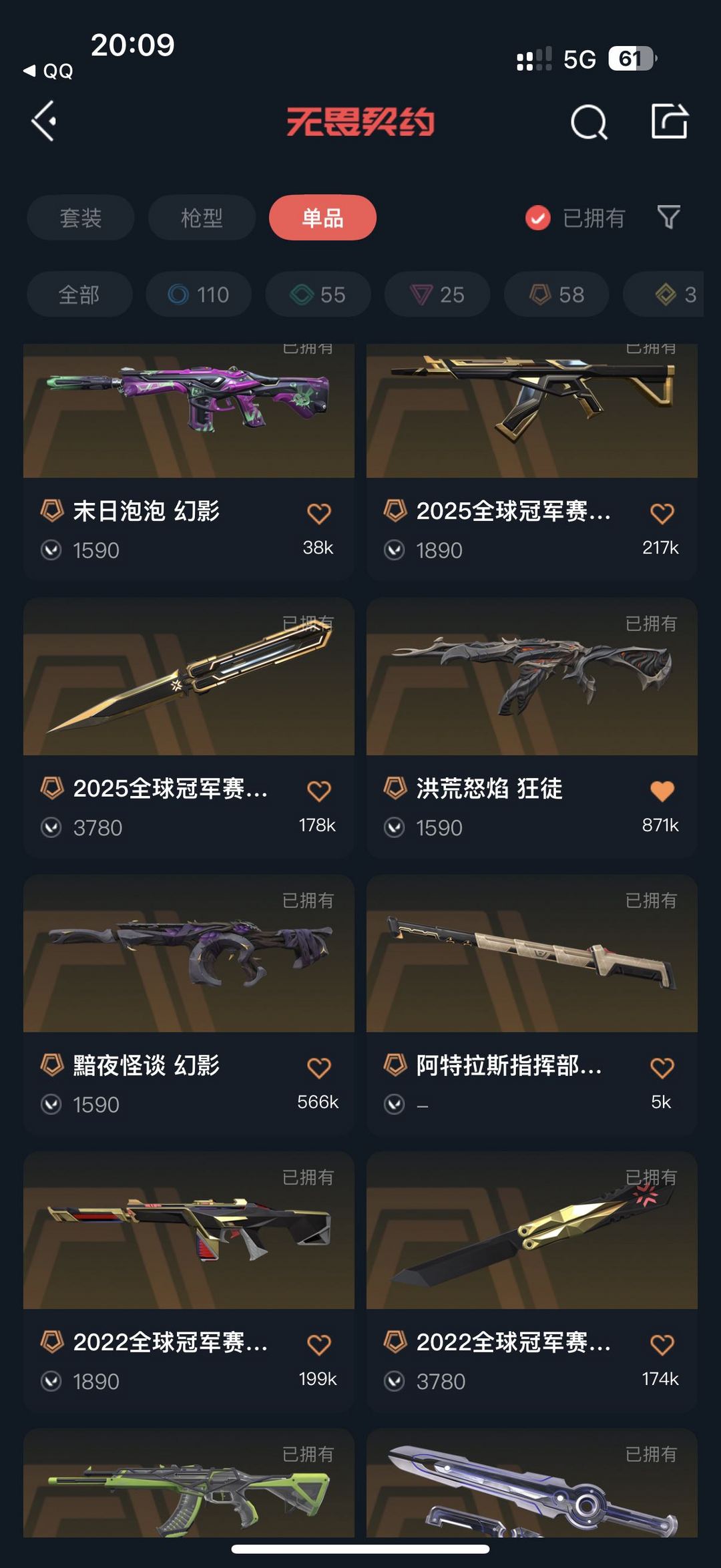
Task: Open the 洪荒怒焰 狂徒 skin card
Action: (x=532, y=728)
